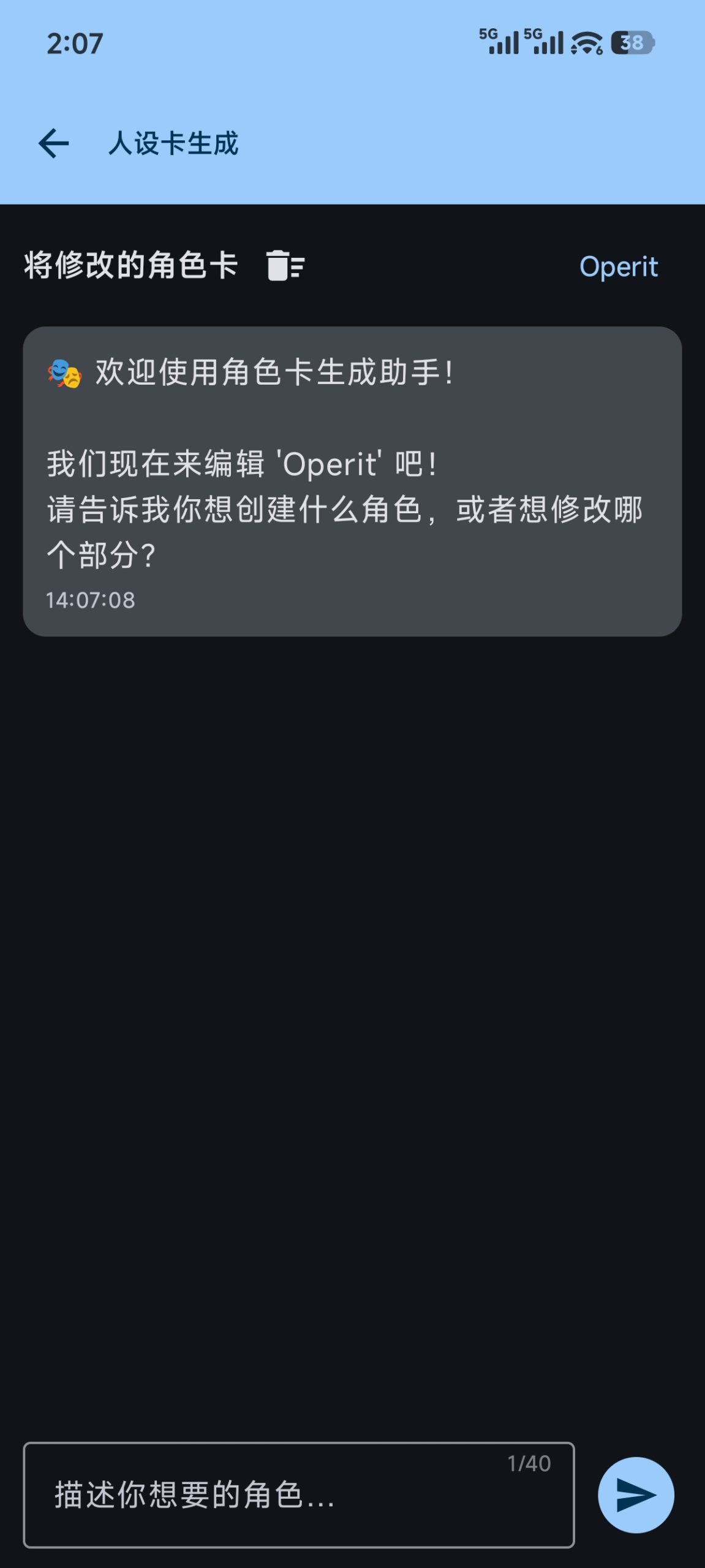
Task: Open the Operit character card selector
Action: click(618, 267)
